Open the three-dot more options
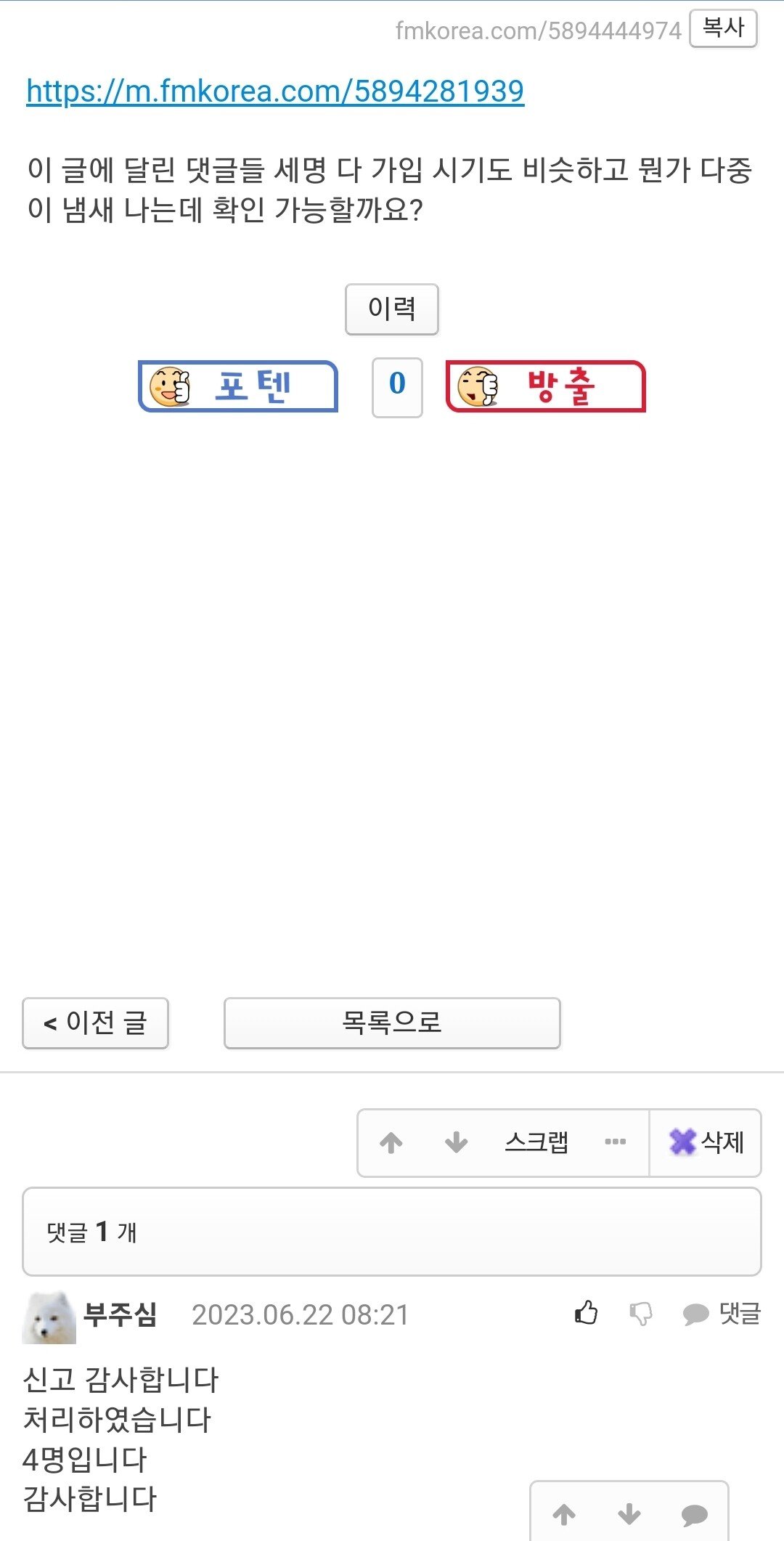The width and height of the screenshot is (784, 1541). click(x=615, y=1142)
